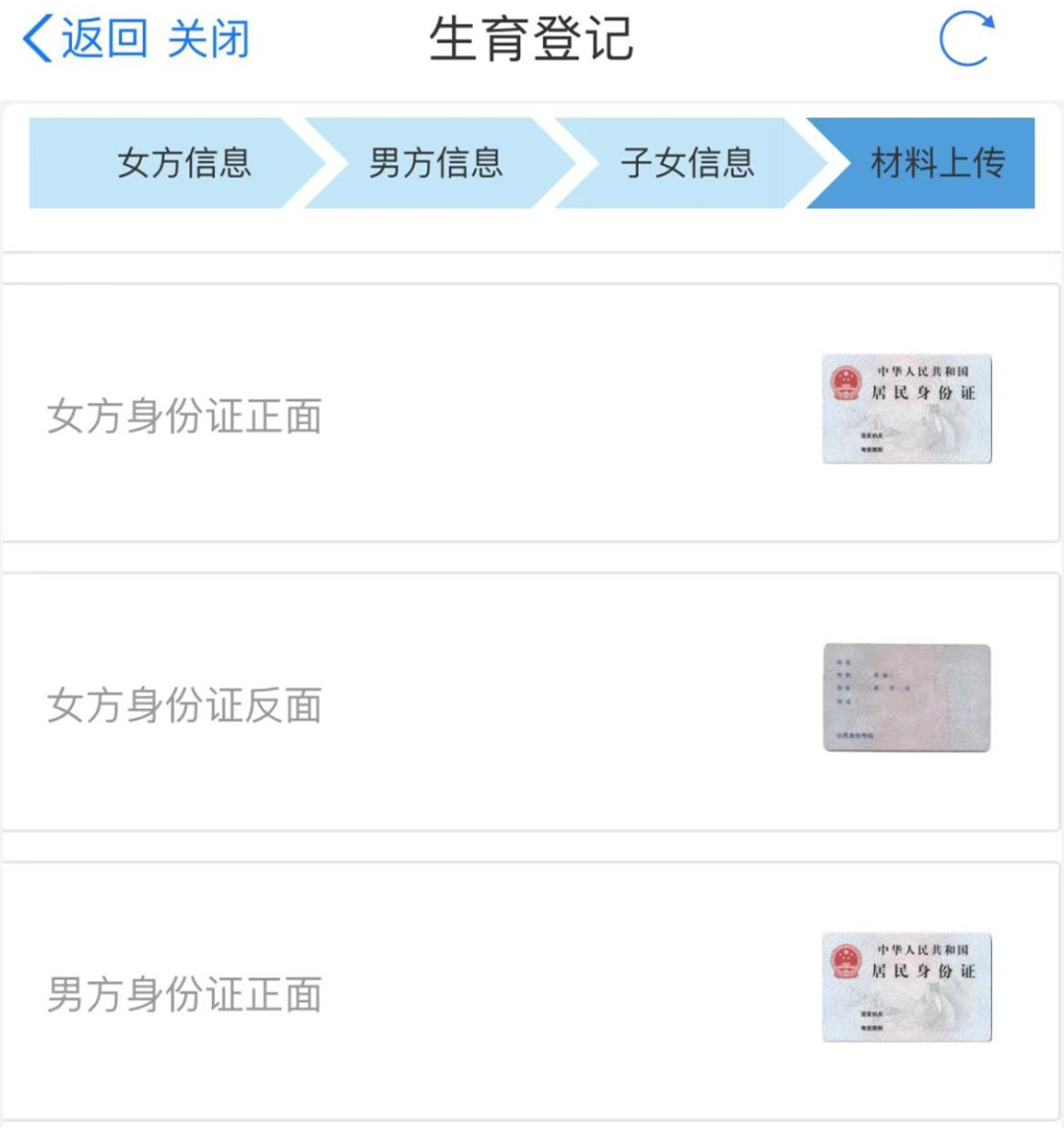The height and width of the screenshot is (1128, 1064).
Task: Switch to the 女方信息 step
Action: coord(183,163)
